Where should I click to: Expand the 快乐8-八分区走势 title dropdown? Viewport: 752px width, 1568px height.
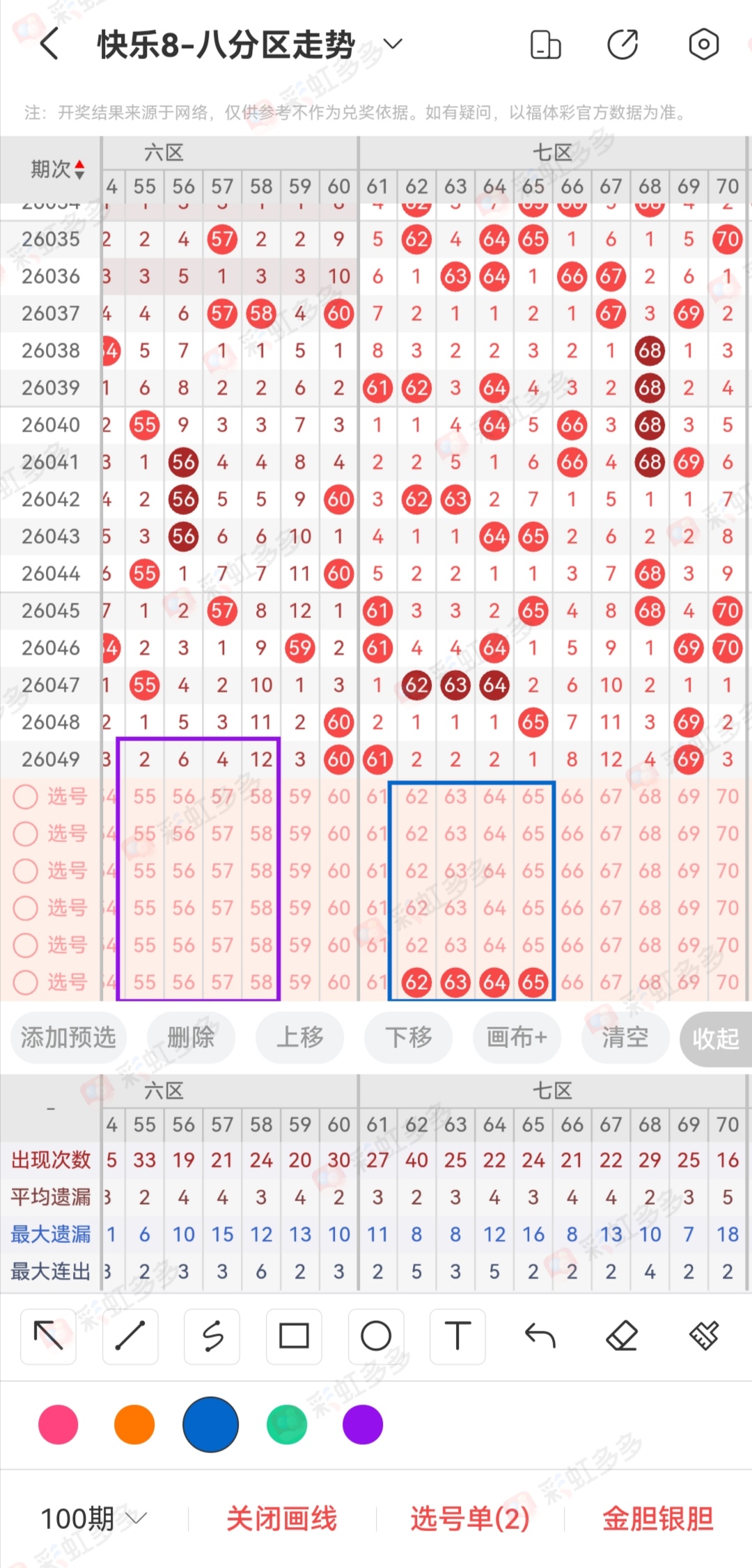pyautogui.click(x=393, y=45)
